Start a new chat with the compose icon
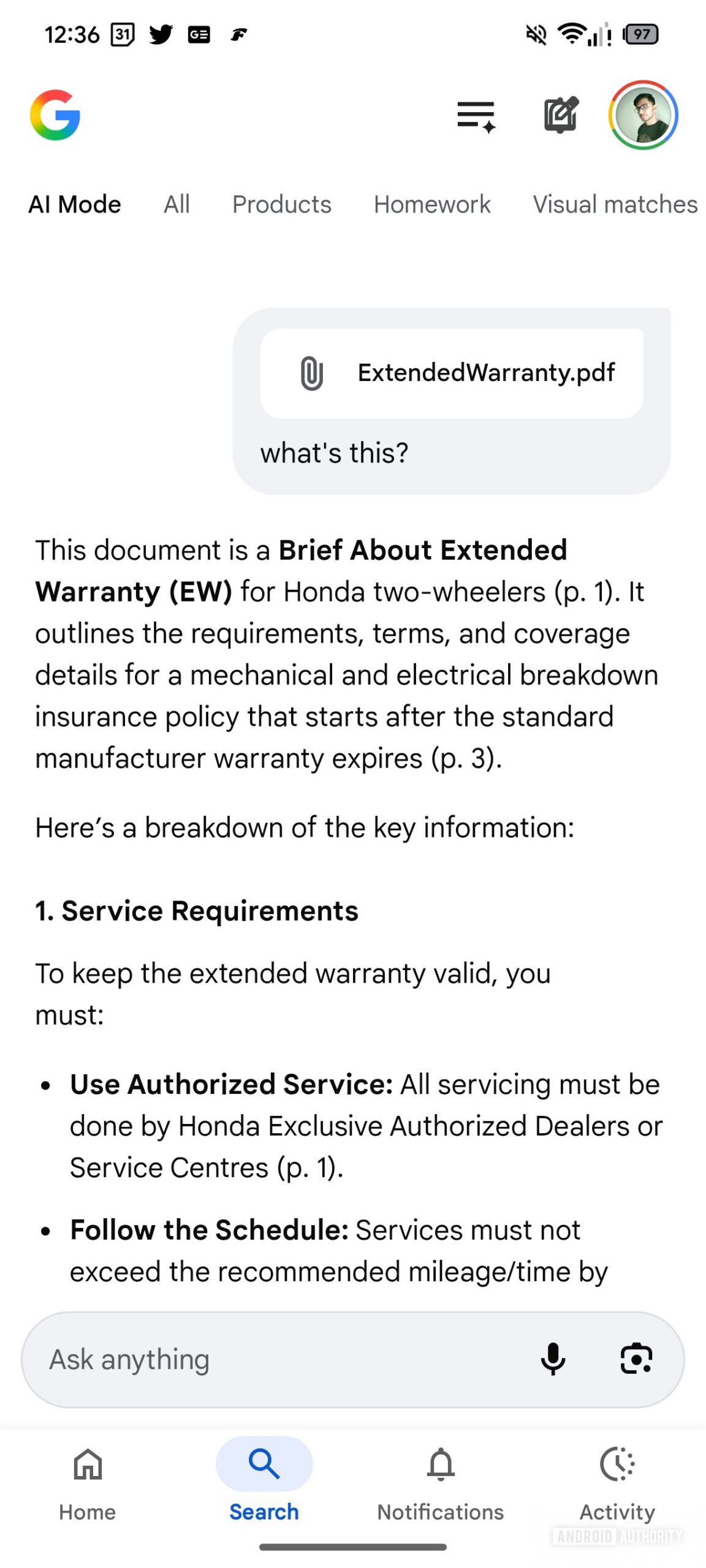Screen dimensions: 706x1568 (x=559, y=116)
